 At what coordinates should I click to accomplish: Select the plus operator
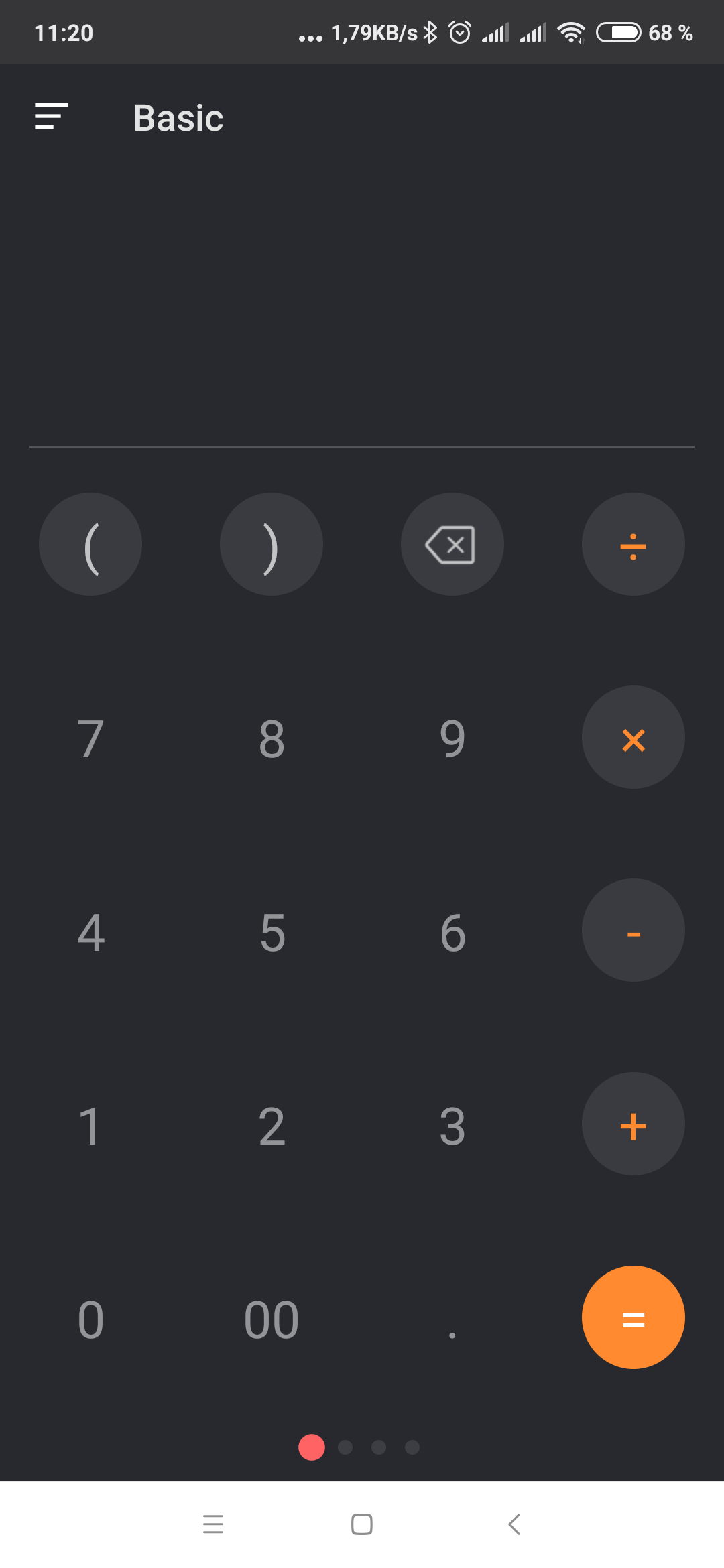pyautogui.click(x=633, y=1124)
